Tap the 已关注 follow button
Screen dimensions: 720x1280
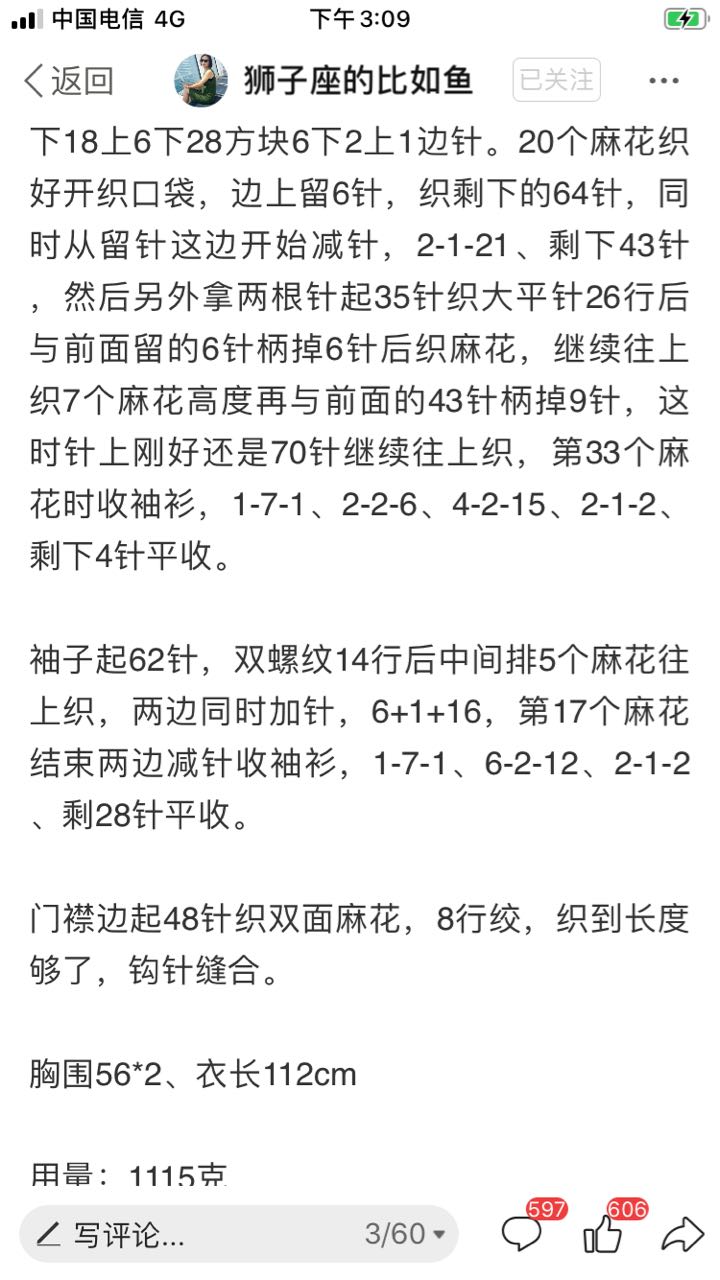coord(557,80)
